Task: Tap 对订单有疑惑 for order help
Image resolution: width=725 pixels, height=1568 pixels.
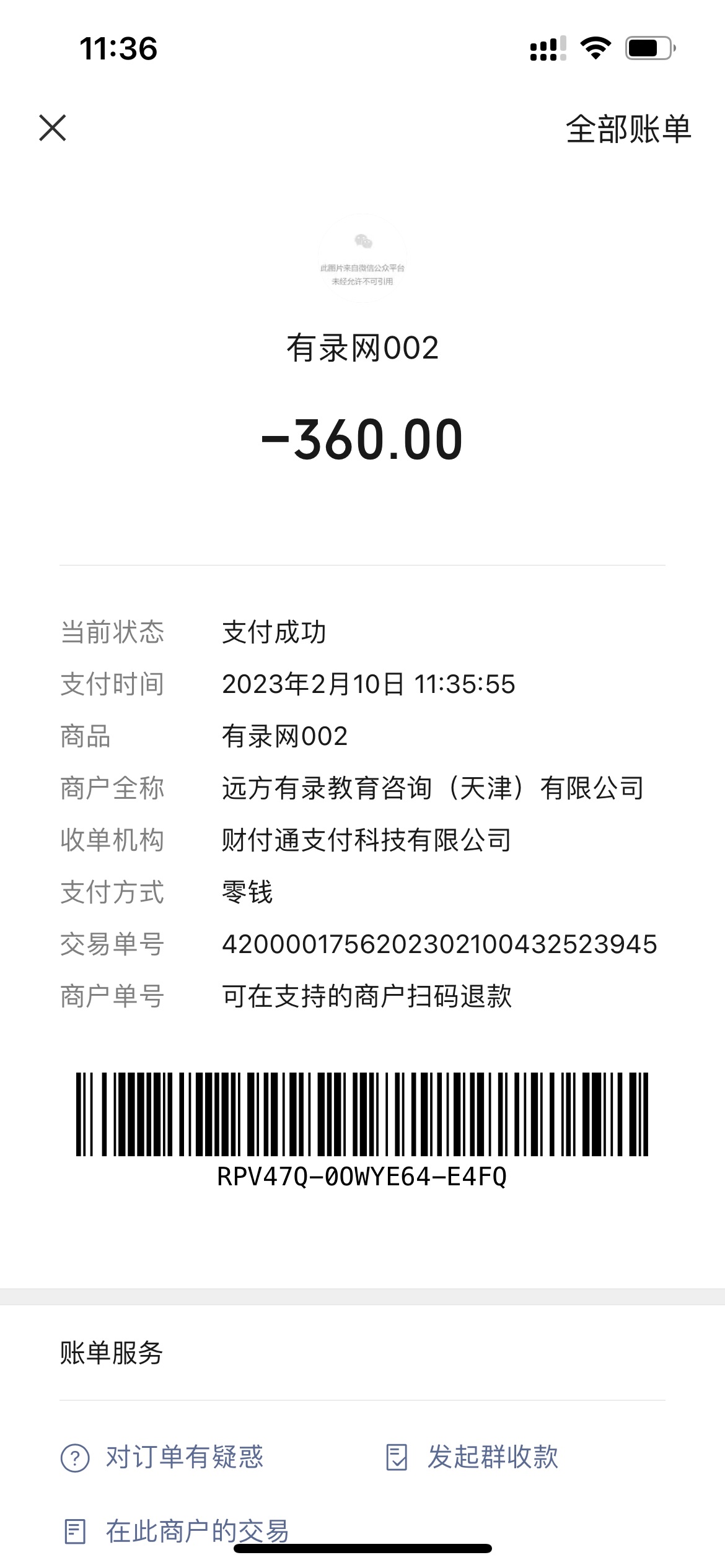Action: (x=162, y=1457)
